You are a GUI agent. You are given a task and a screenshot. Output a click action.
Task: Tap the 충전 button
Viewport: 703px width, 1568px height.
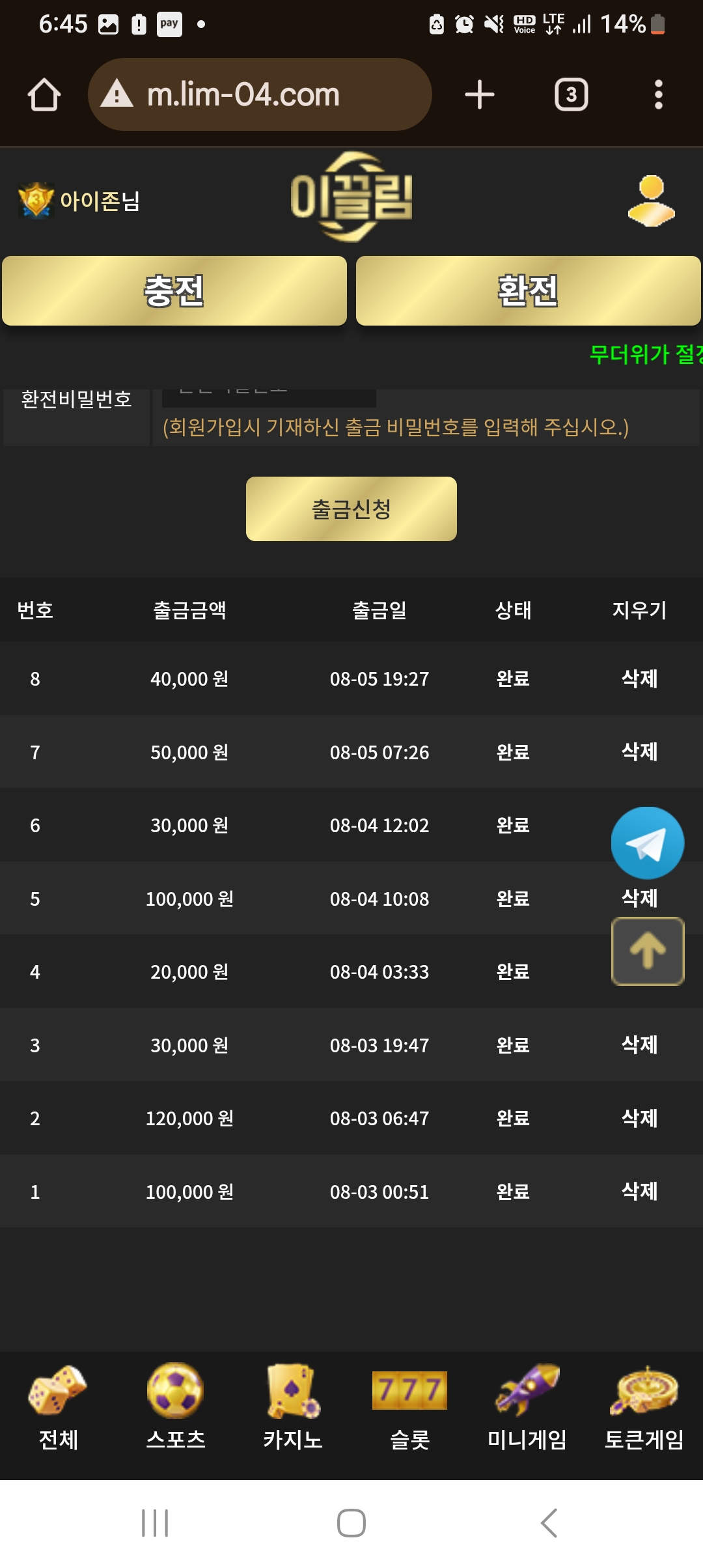(x=174, y=290)
